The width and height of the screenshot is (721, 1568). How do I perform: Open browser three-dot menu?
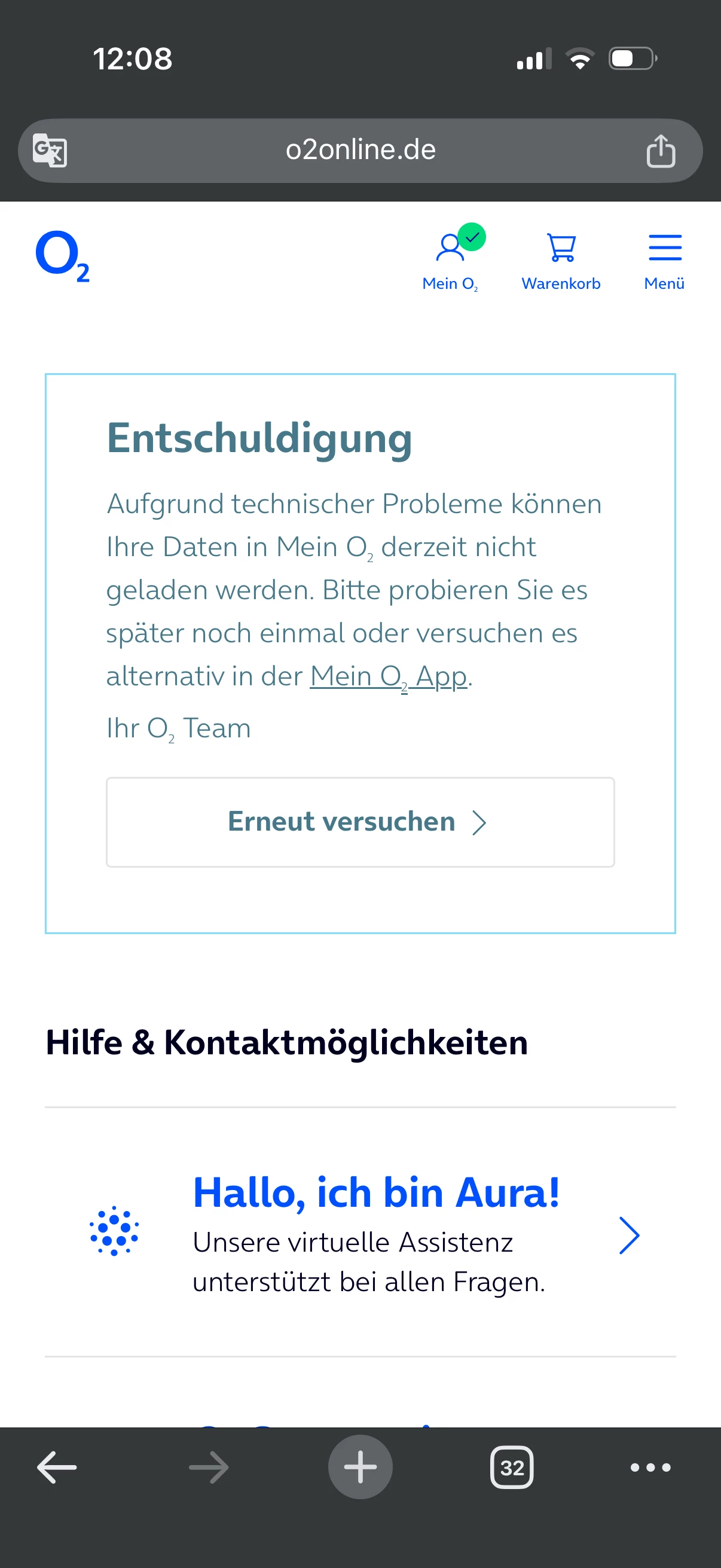[x=650, y=1467]
